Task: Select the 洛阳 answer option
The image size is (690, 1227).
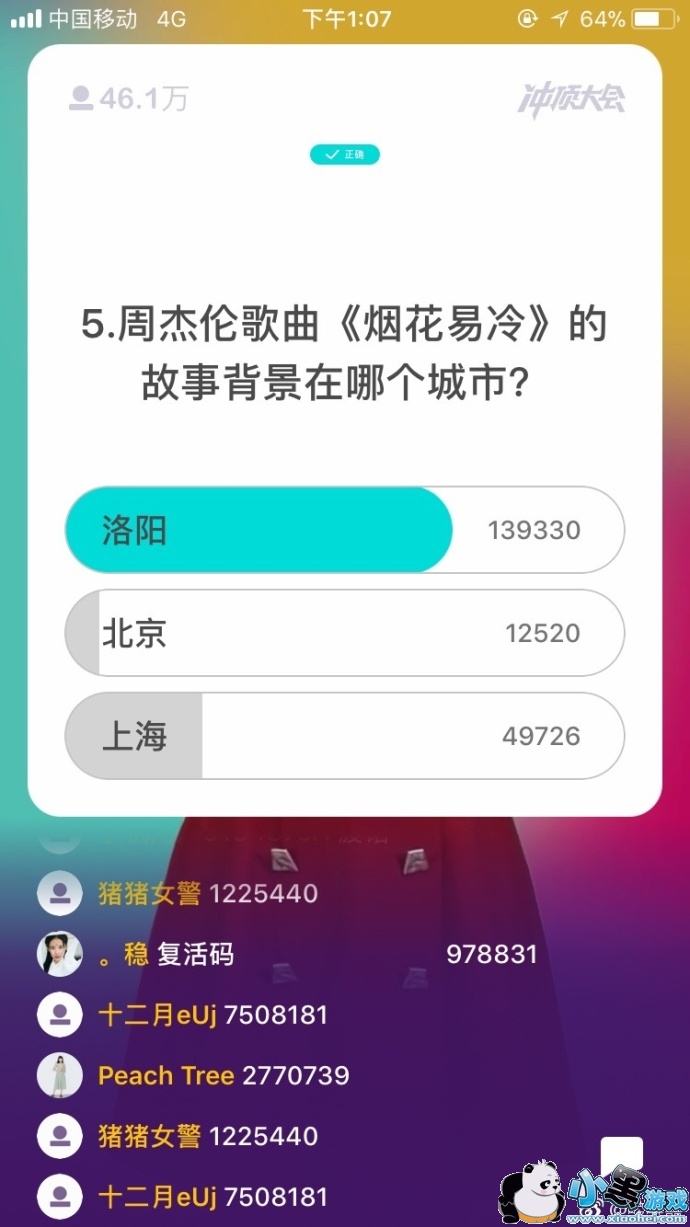Action: click(344, 530)
